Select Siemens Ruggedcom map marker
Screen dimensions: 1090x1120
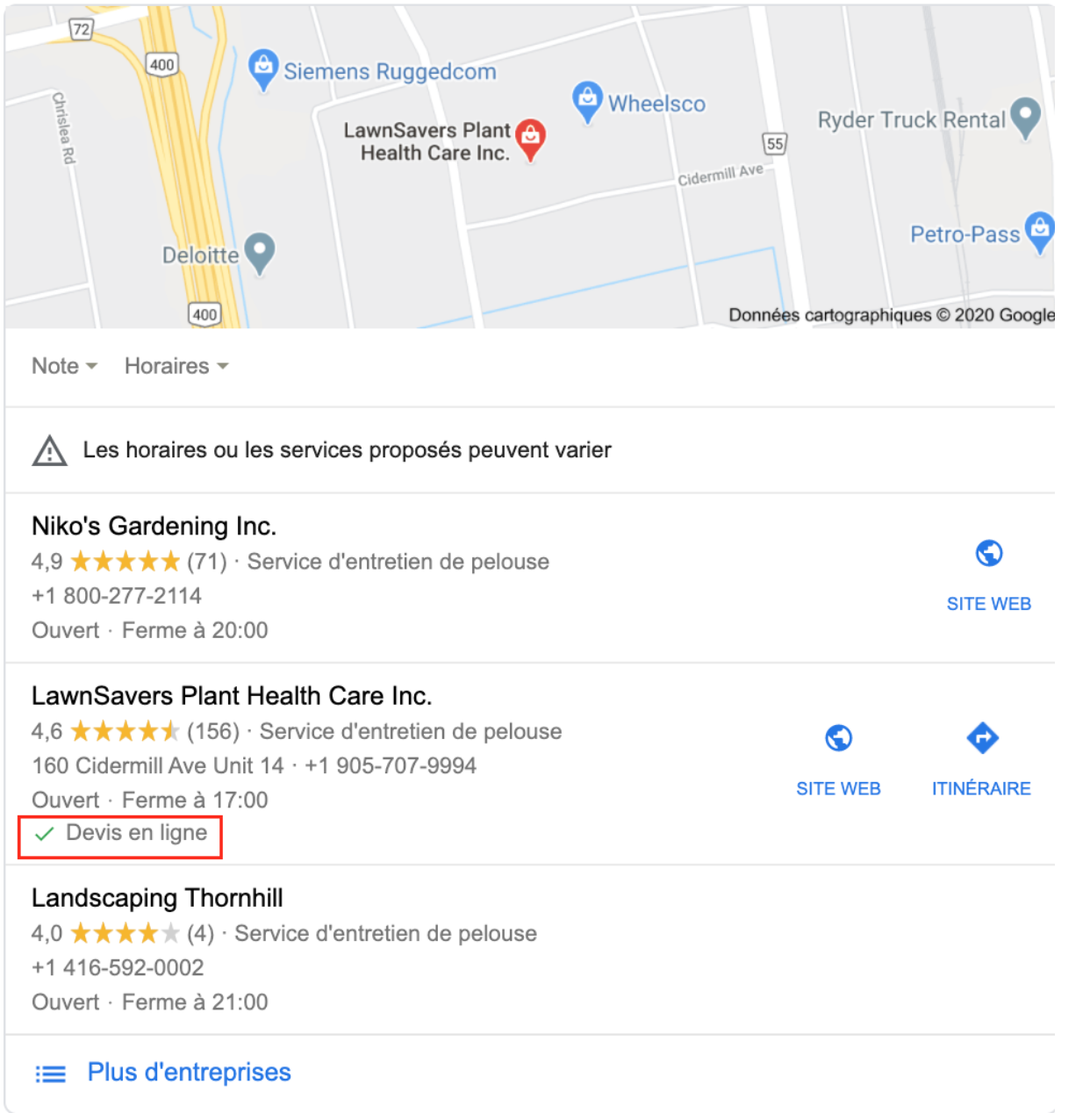(263, 68)
